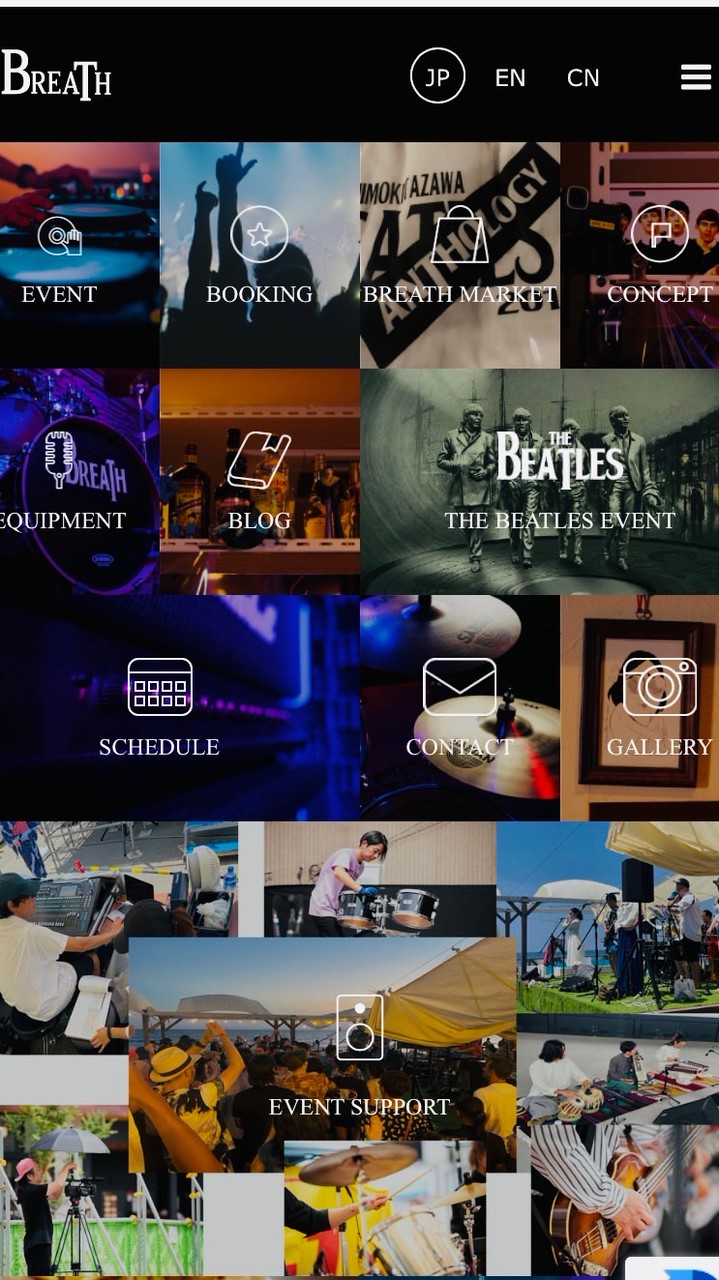Image resolution: width=719 pixels, height=1280 pixels.
Task: Go to the Breath logo homepage
Action: [56, 75]
